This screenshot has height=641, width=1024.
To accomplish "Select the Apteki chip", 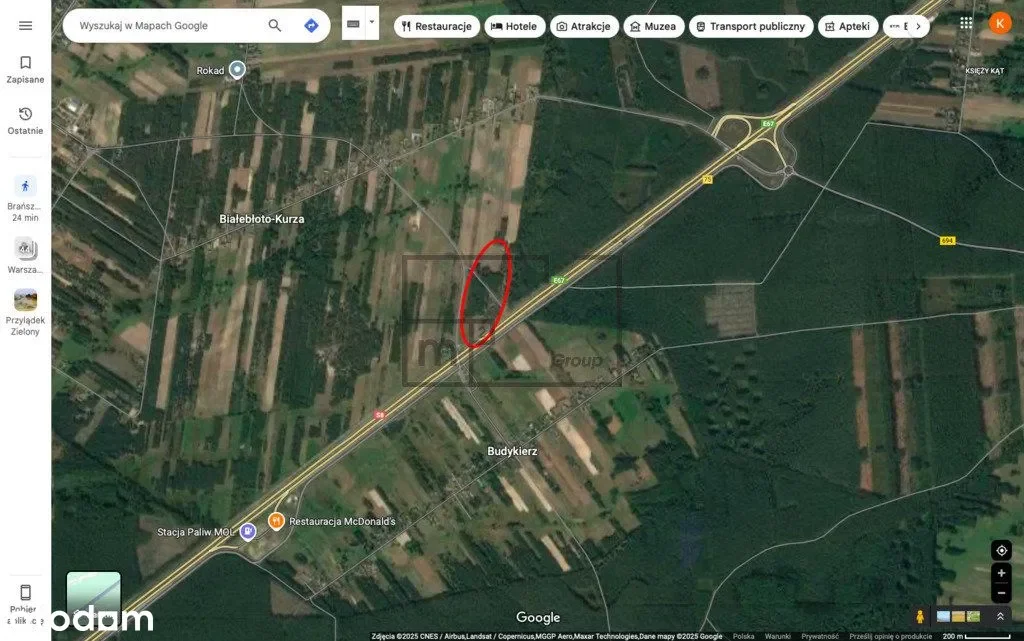I will pyautogui.click(x=847, y=26).
